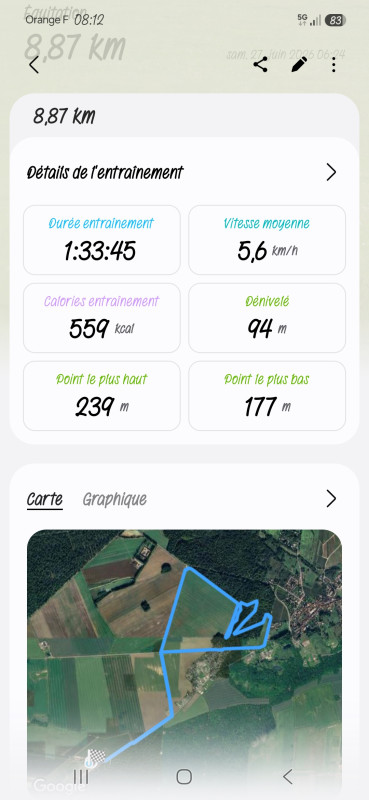Expand Détails de l'entraînement with the chevron
Screen dimensions: 369x800
click(331, 172)
